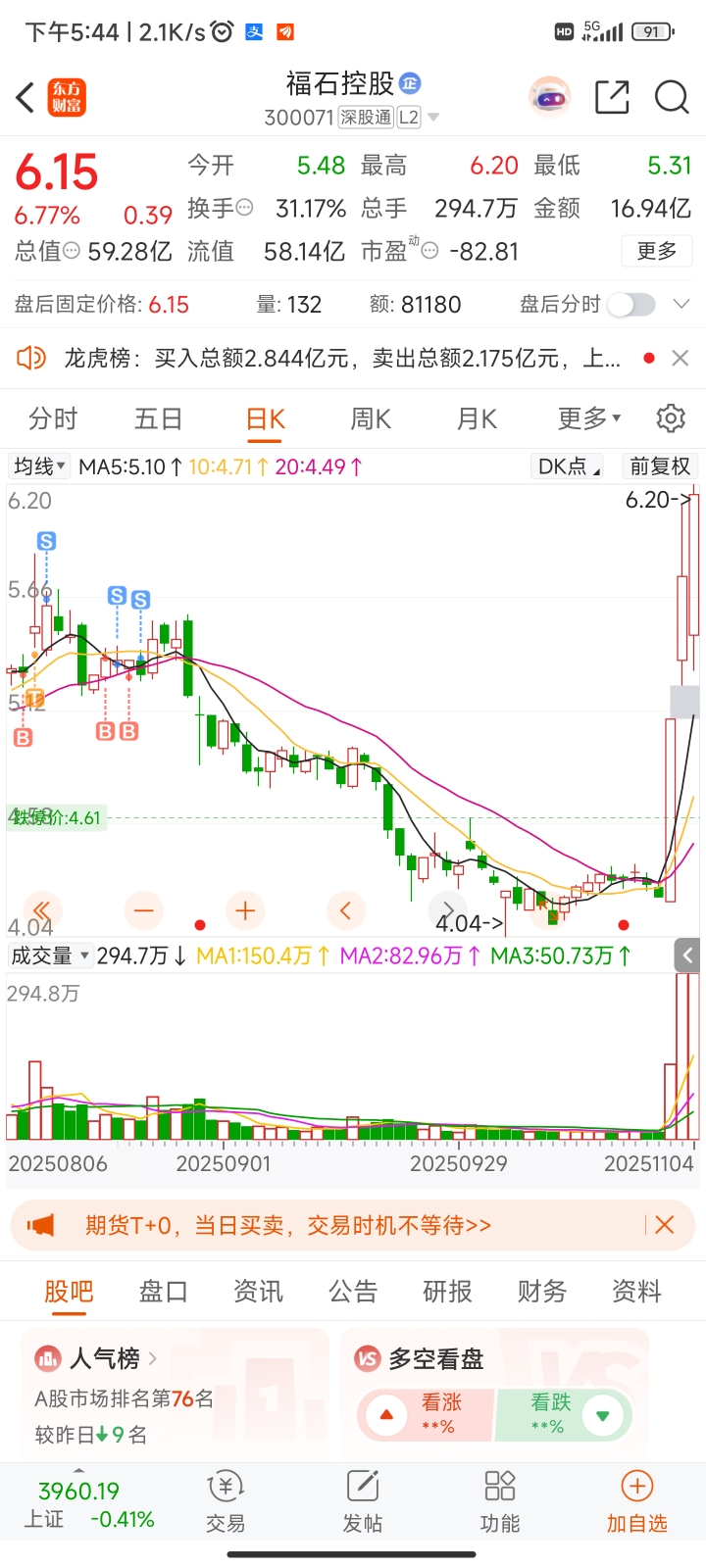Switch to 公告 tab
The height and width of the screenshot is (1568, 706).
tap(353, 1292)
